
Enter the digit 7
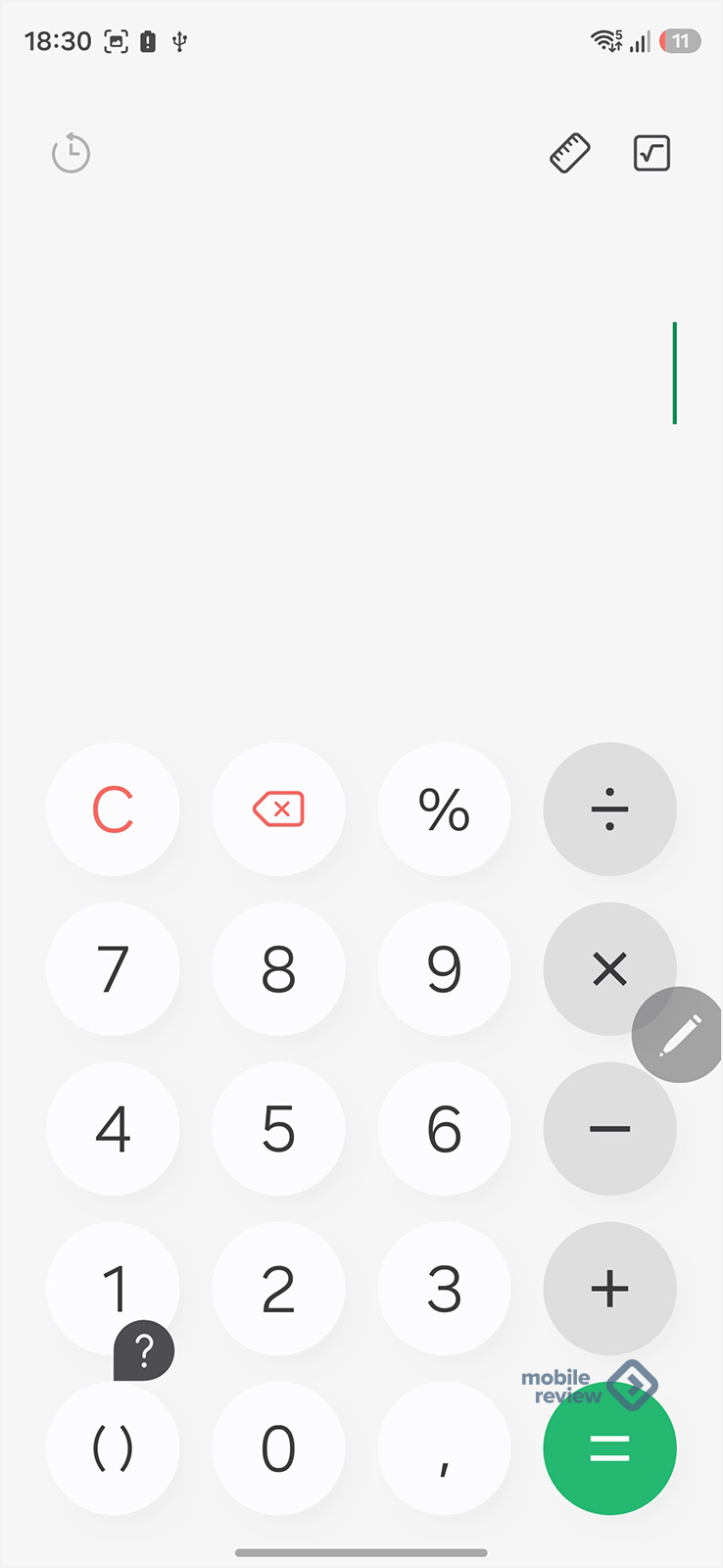(x=113, y=969)
